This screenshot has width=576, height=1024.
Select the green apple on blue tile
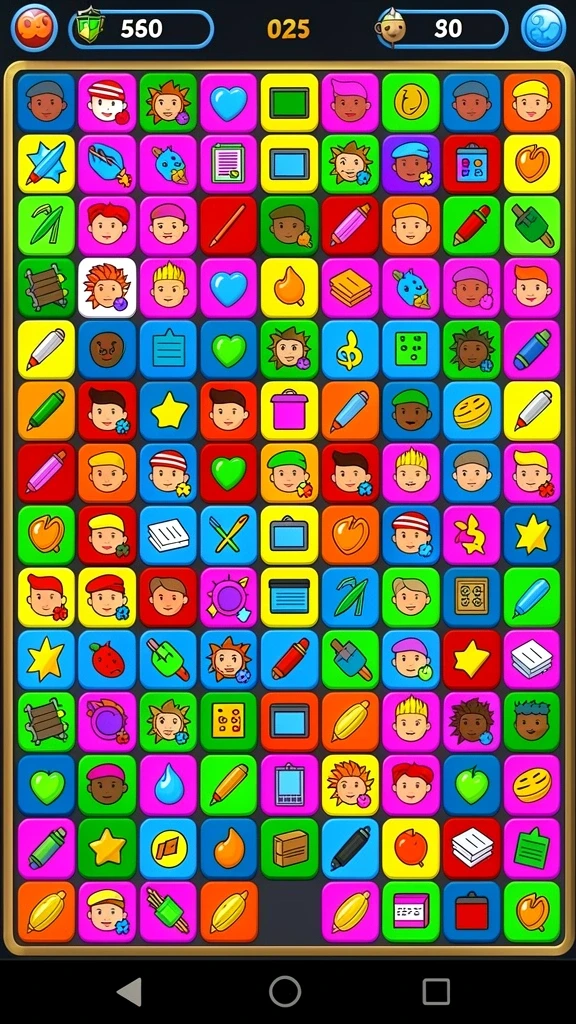point(472,784)
